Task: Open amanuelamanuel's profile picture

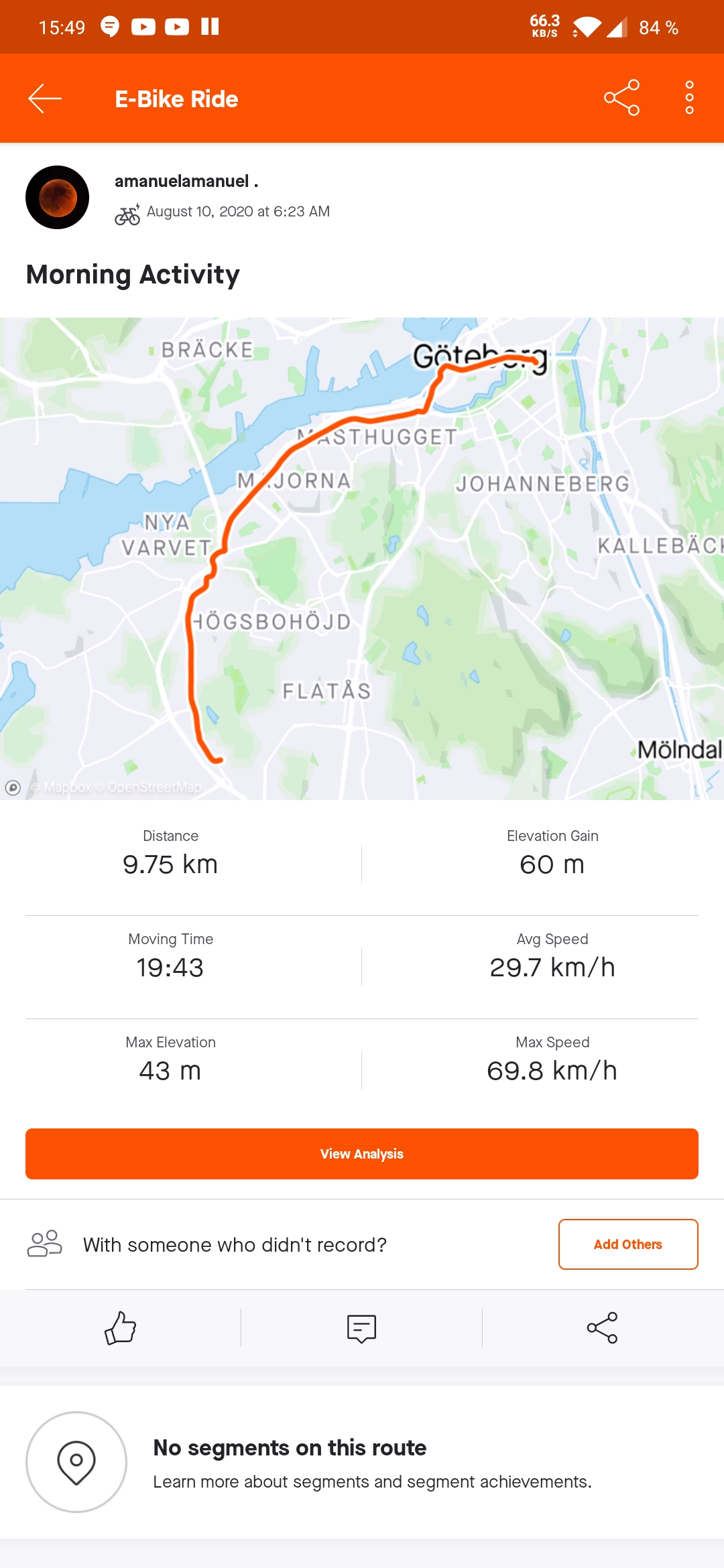Action: coord(58,198)
